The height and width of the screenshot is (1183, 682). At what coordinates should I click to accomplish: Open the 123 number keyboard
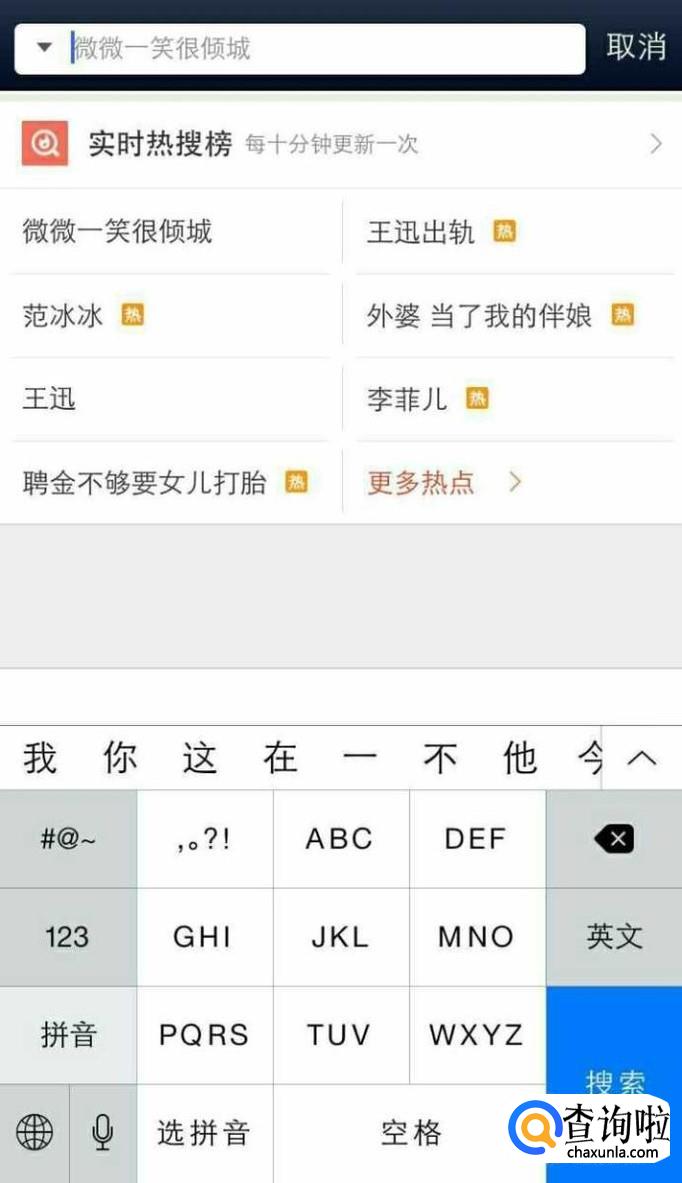(68, 937)
